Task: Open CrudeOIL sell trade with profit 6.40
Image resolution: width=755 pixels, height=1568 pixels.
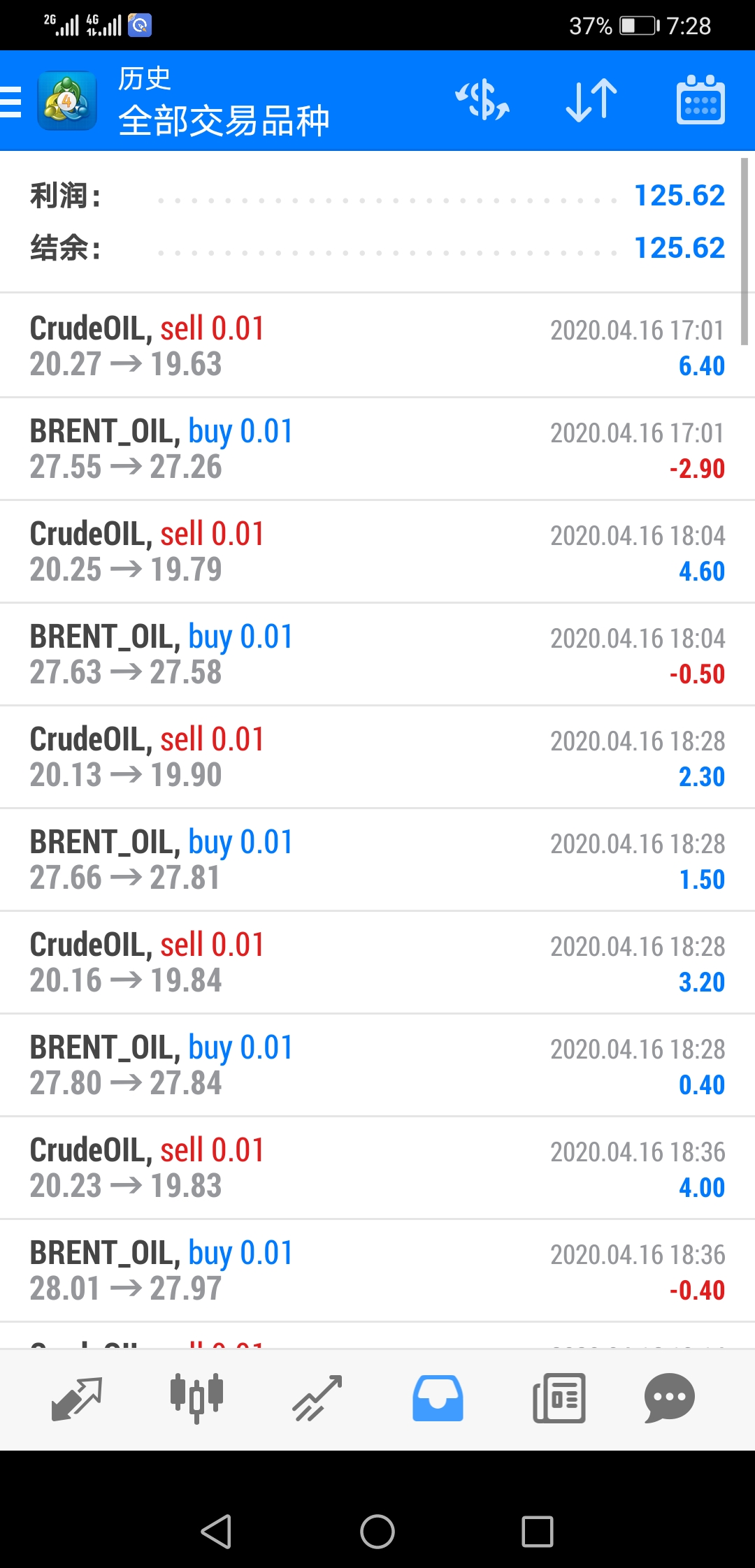Action: [377, 346]
